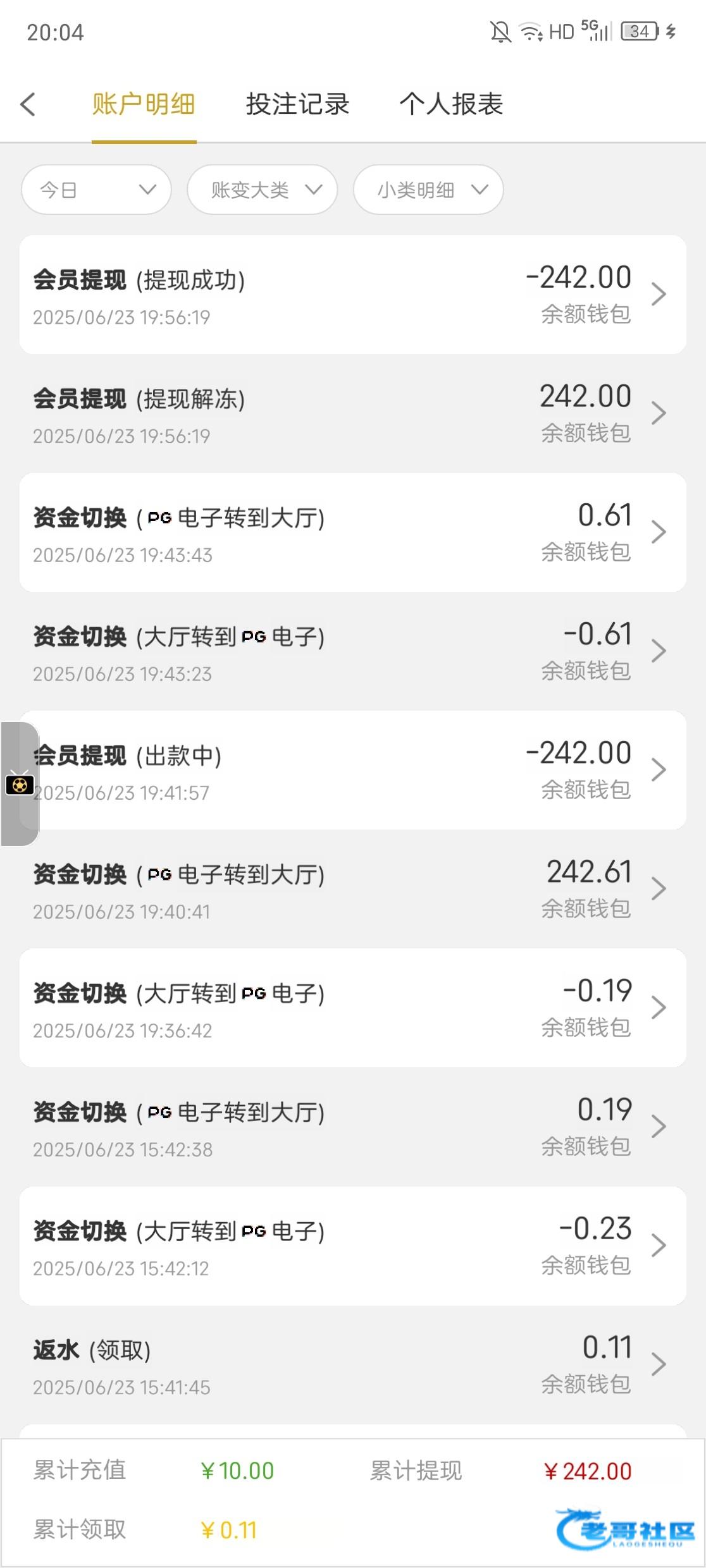View the 会员提现 (提现解冻) 242.00 entry
Viewport: 706px width, 1568px height.
click(x=353, y=413)
